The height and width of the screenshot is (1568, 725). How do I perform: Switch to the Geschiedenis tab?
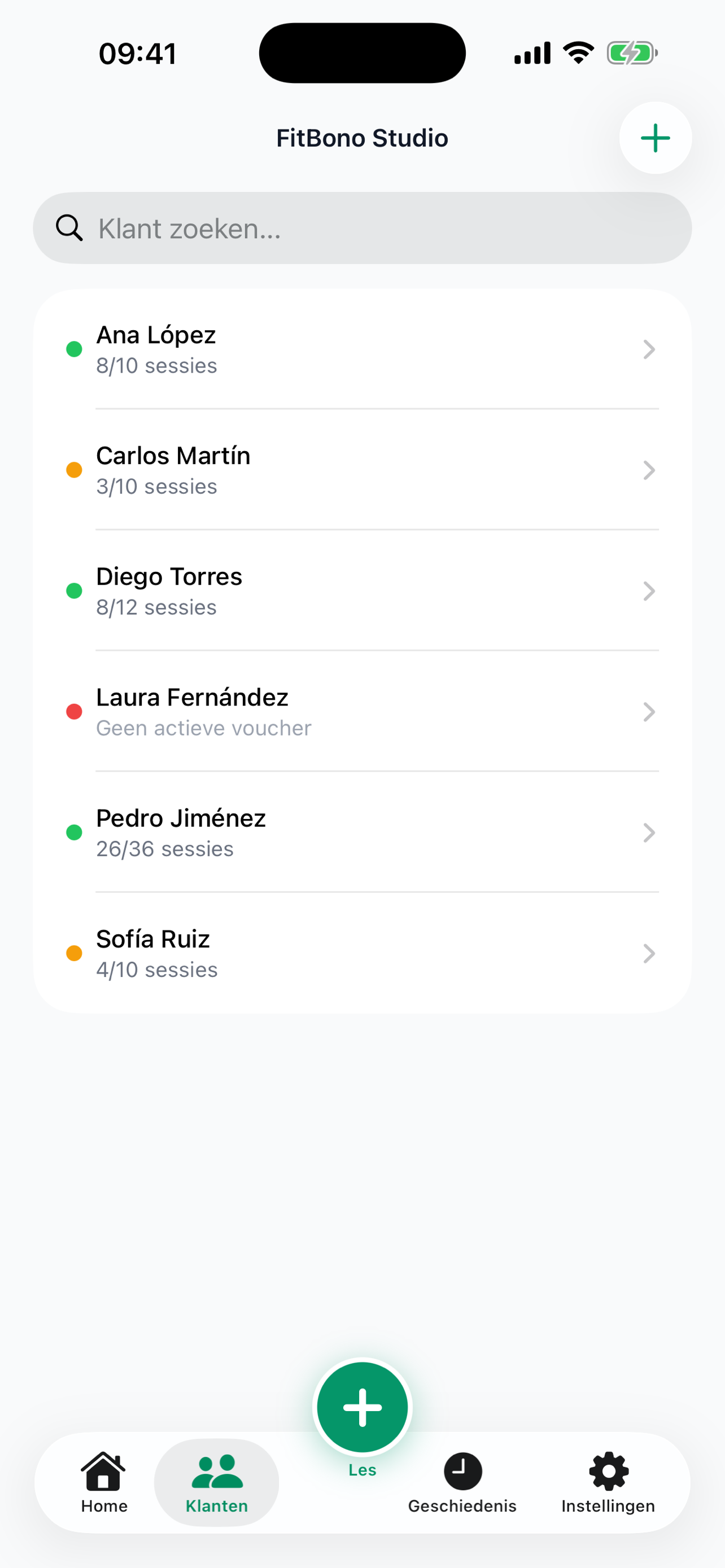(462, 1482)
